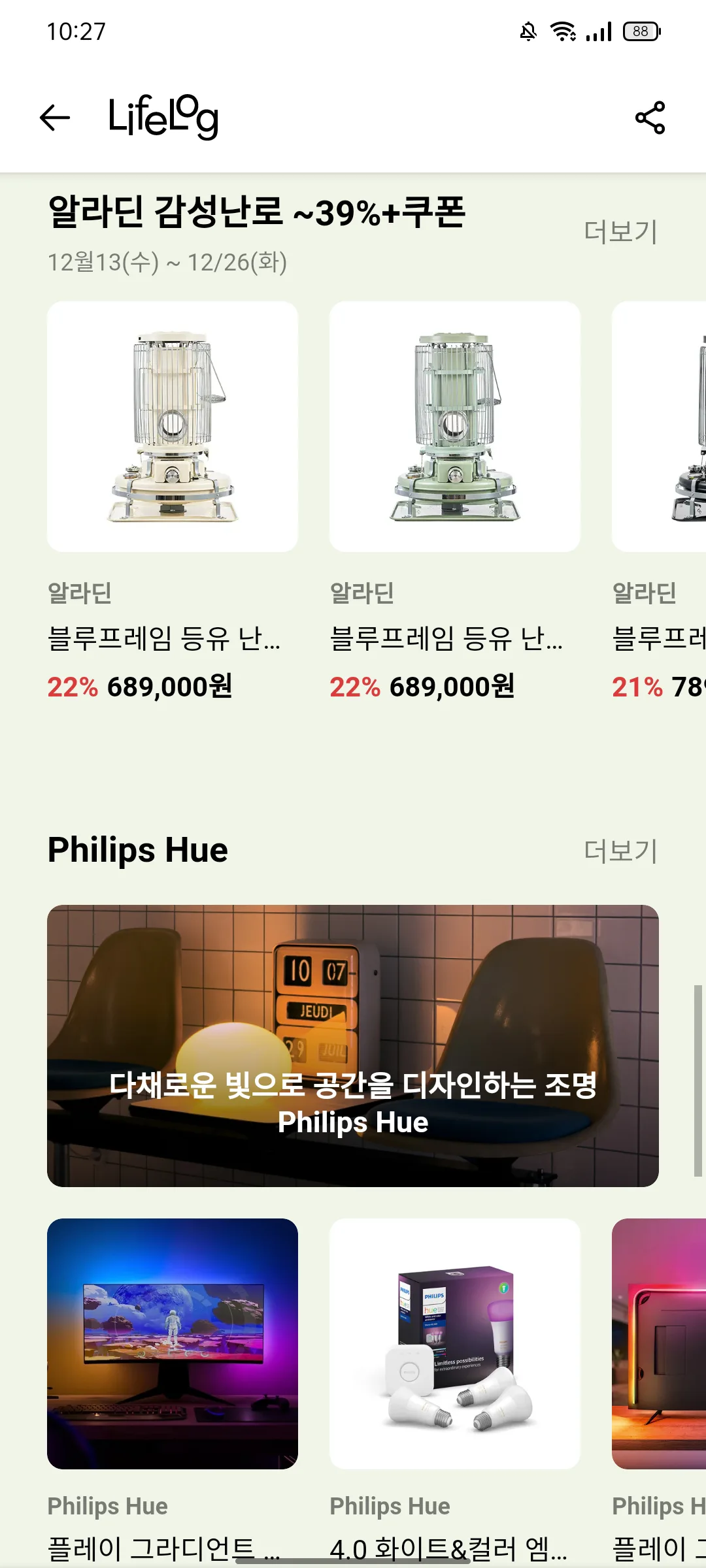Share this LifeLog page
This screenshot has height=1568, width=706.
[x=650, y=118]
